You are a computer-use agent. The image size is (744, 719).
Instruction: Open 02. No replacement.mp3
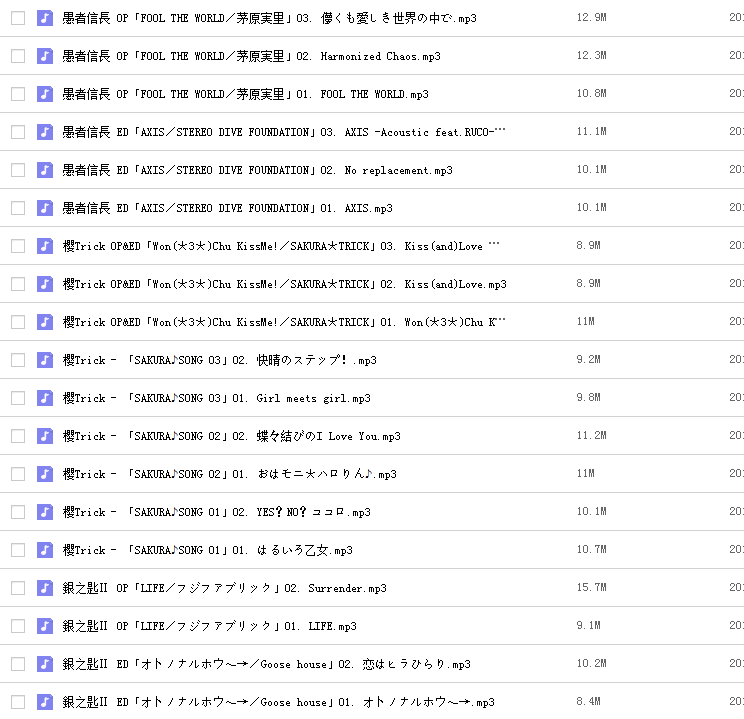(x=257, y=170)
